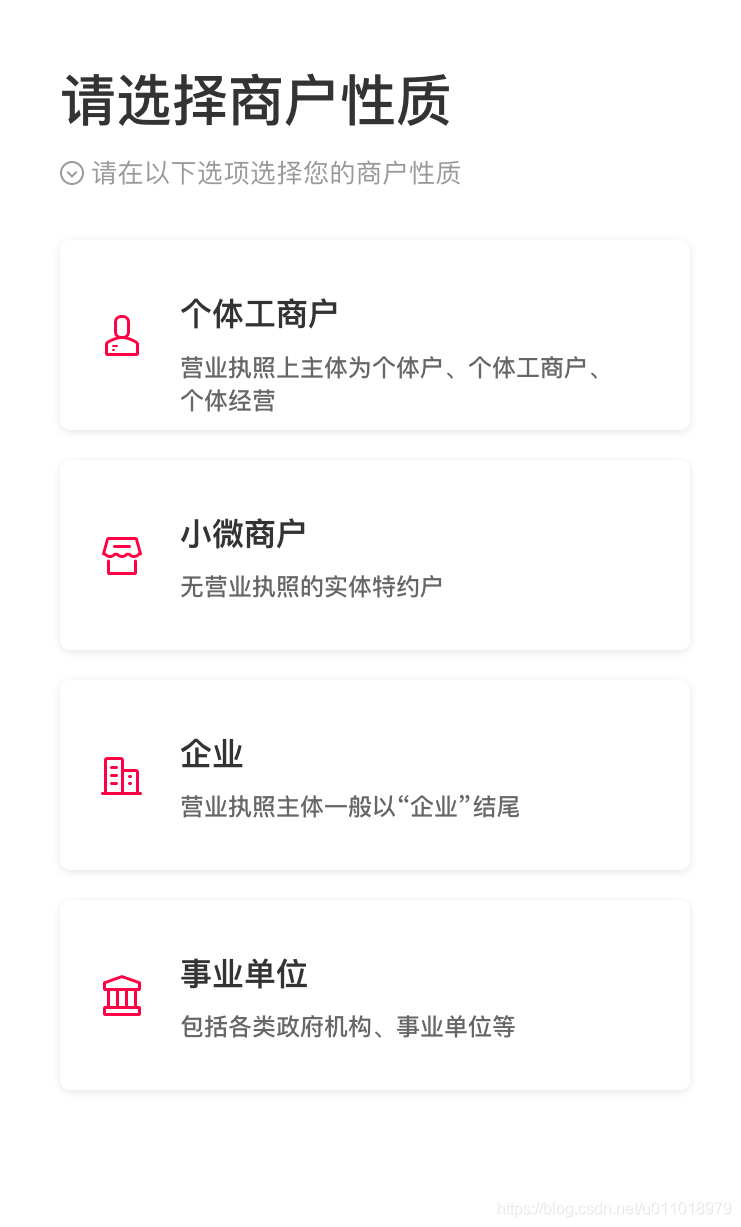Click the 小微商户 storefront icon
This screenshot has width=741, height=1227.
pyautogui.click(x=121, y=555)
